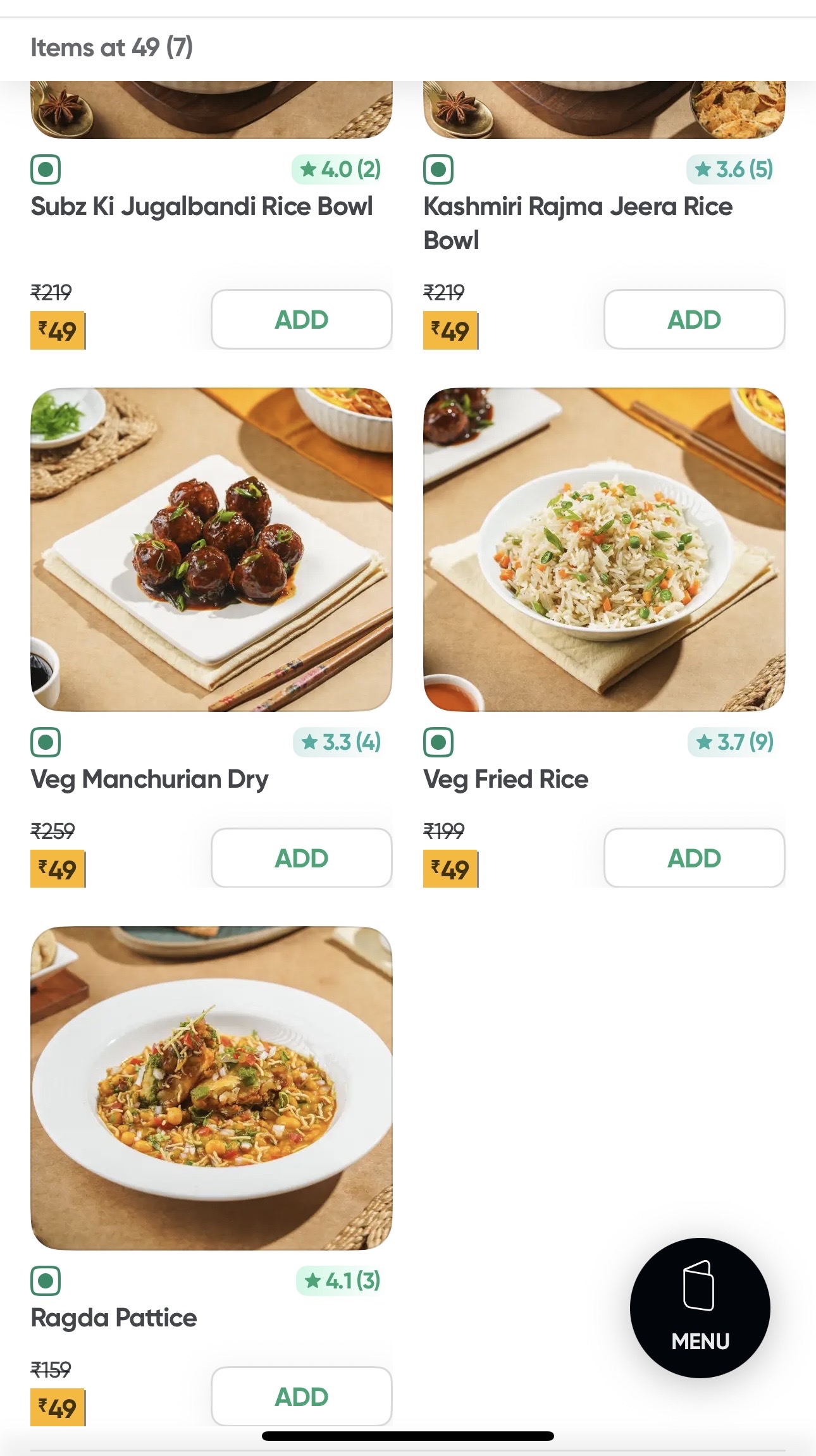This screenshot has height=1456, width=816.
Task: Add Veg Fried Rice to cart
Action: coord(694,858)
